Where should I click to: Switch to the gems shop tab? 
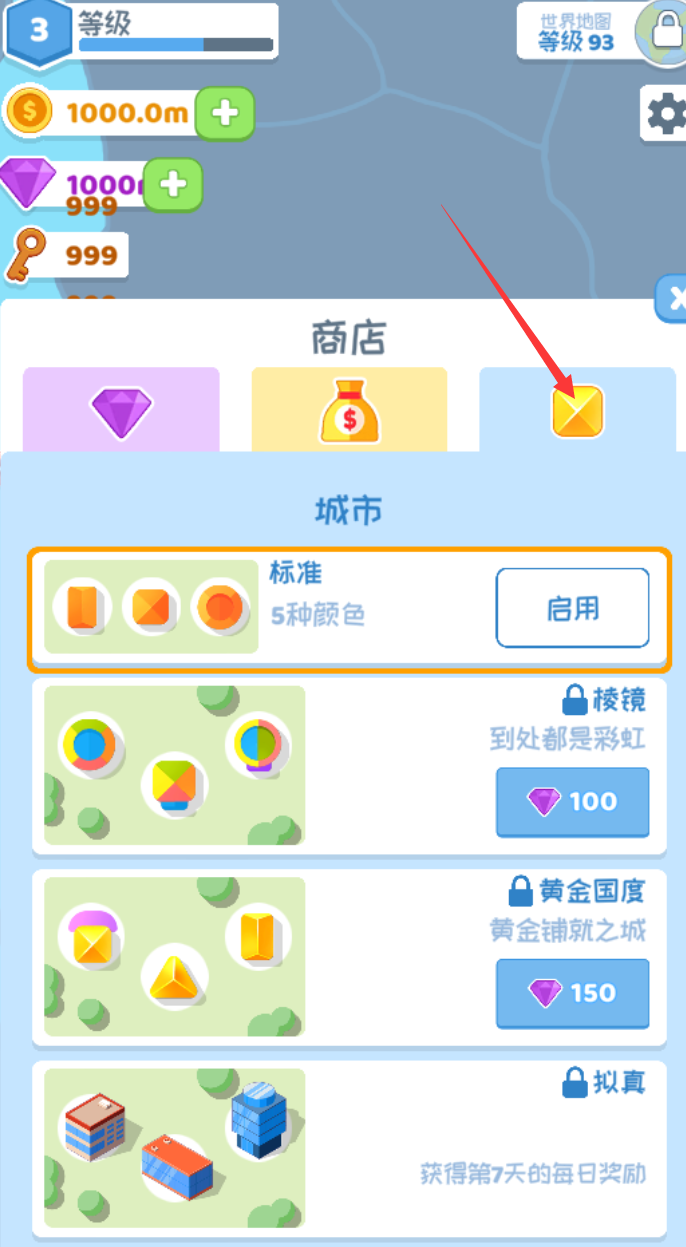(x=121, y=410)
